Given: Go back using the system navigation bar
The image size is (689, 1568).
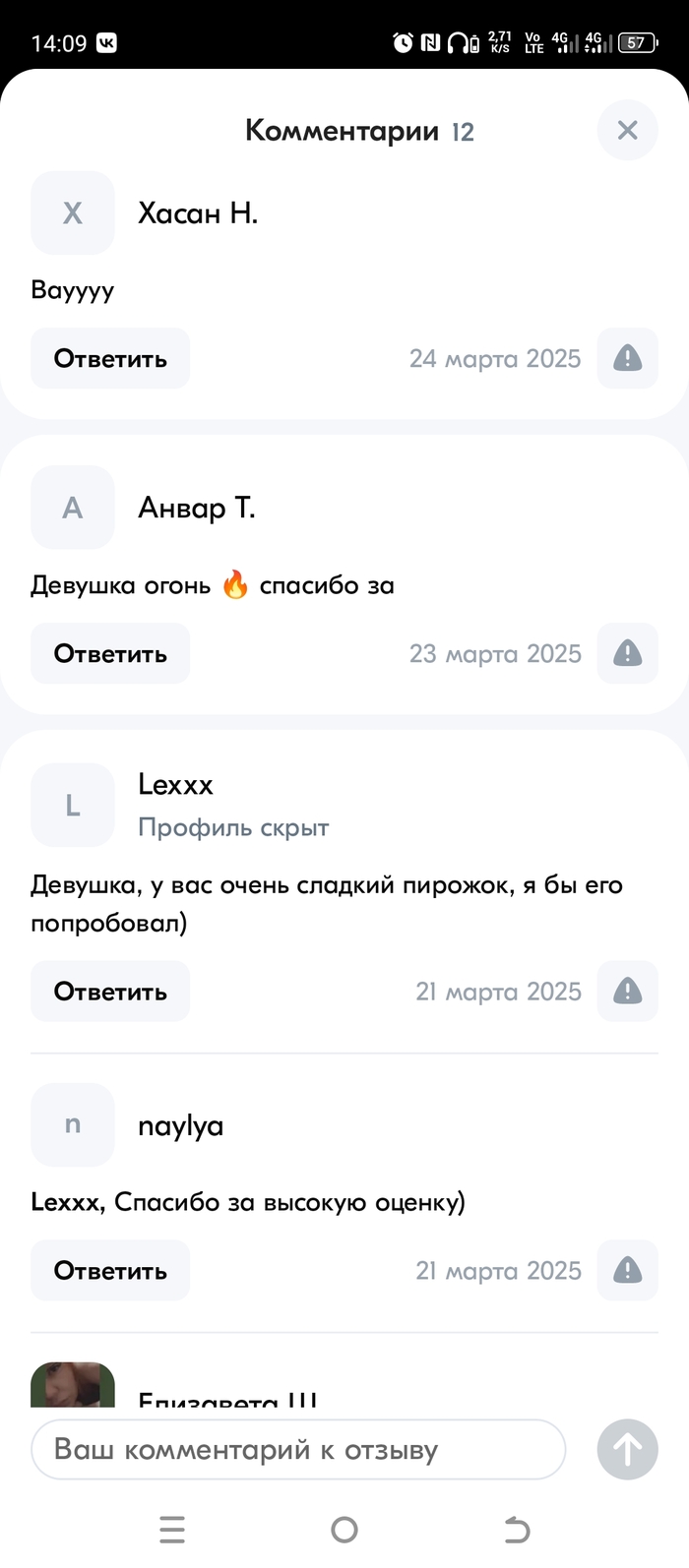Looking at the screenshot, I should tap(517, 1530).
